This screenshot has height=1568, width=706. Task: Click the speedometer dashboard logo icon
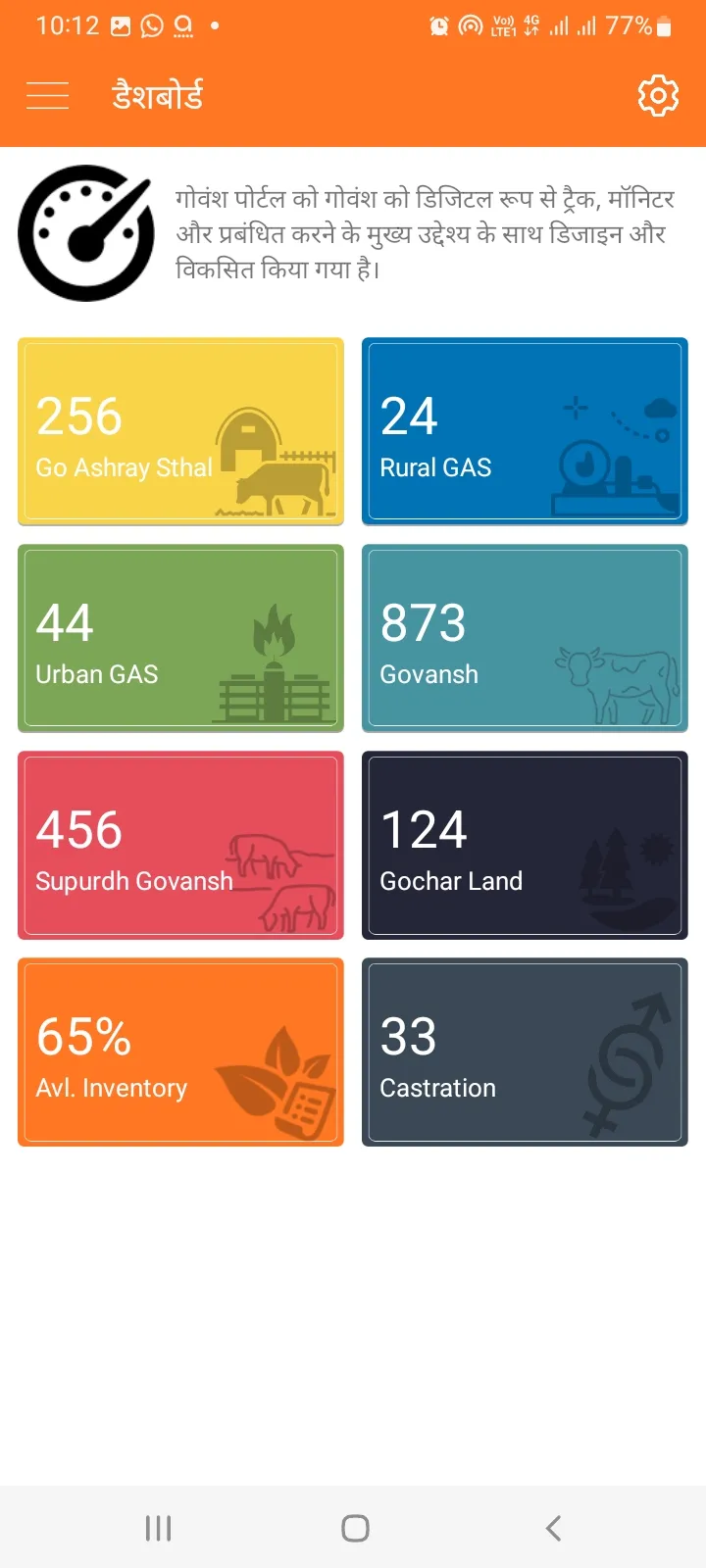(x=86, y=232)
